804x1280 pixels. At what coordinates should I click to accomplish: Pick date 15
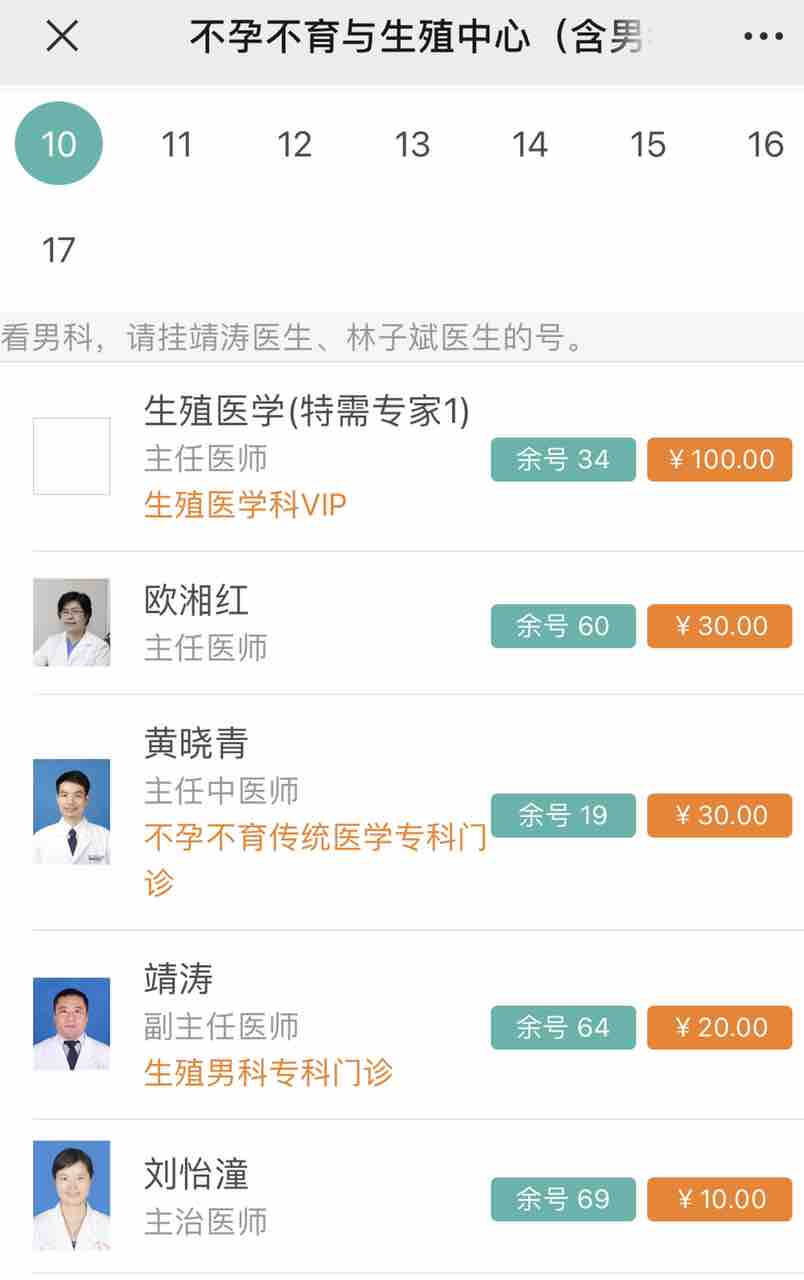pos(648,145)
